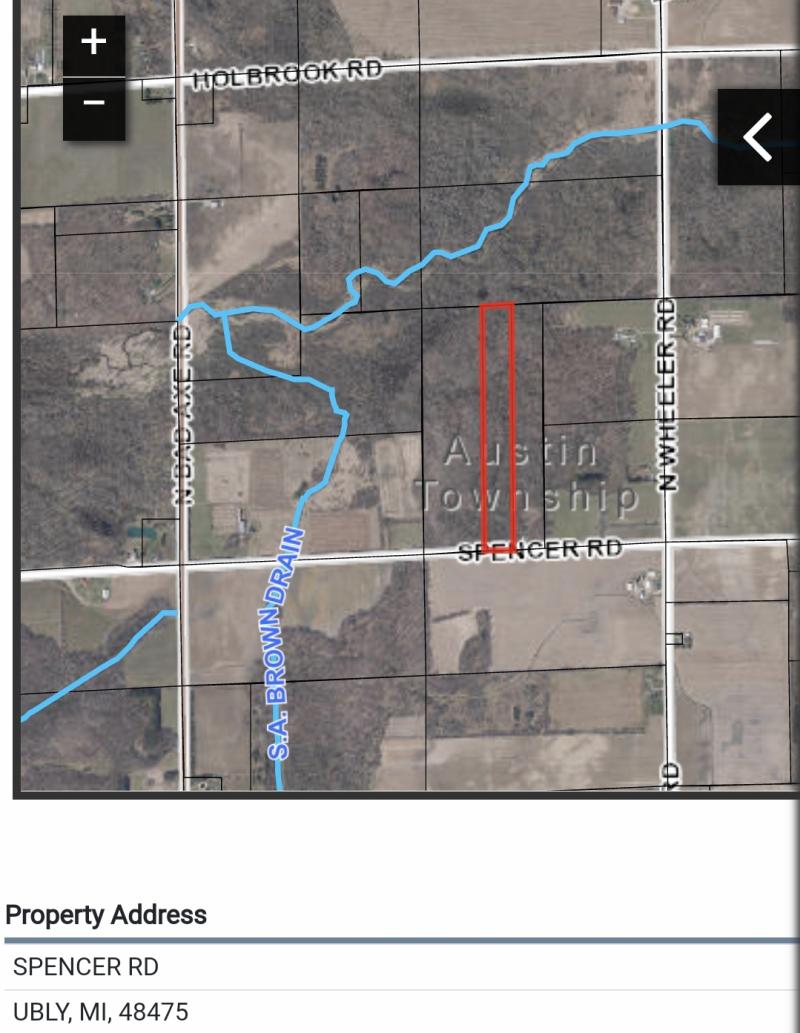Expand the side panel with the left arrow
This screenshot has height=1033, width=800.
[757, 137]
